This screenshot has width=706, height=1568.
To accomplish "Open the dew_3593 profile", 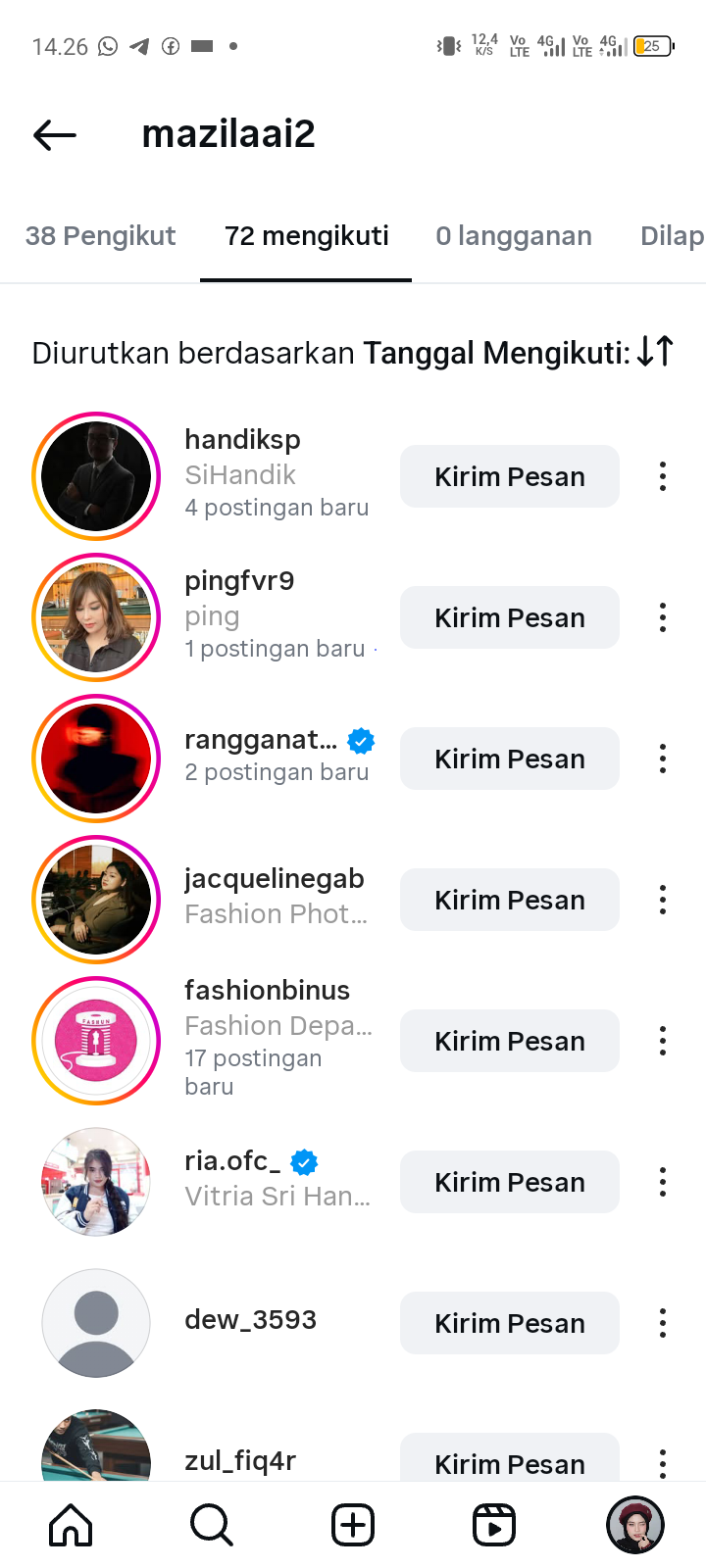I will 250,1320.
